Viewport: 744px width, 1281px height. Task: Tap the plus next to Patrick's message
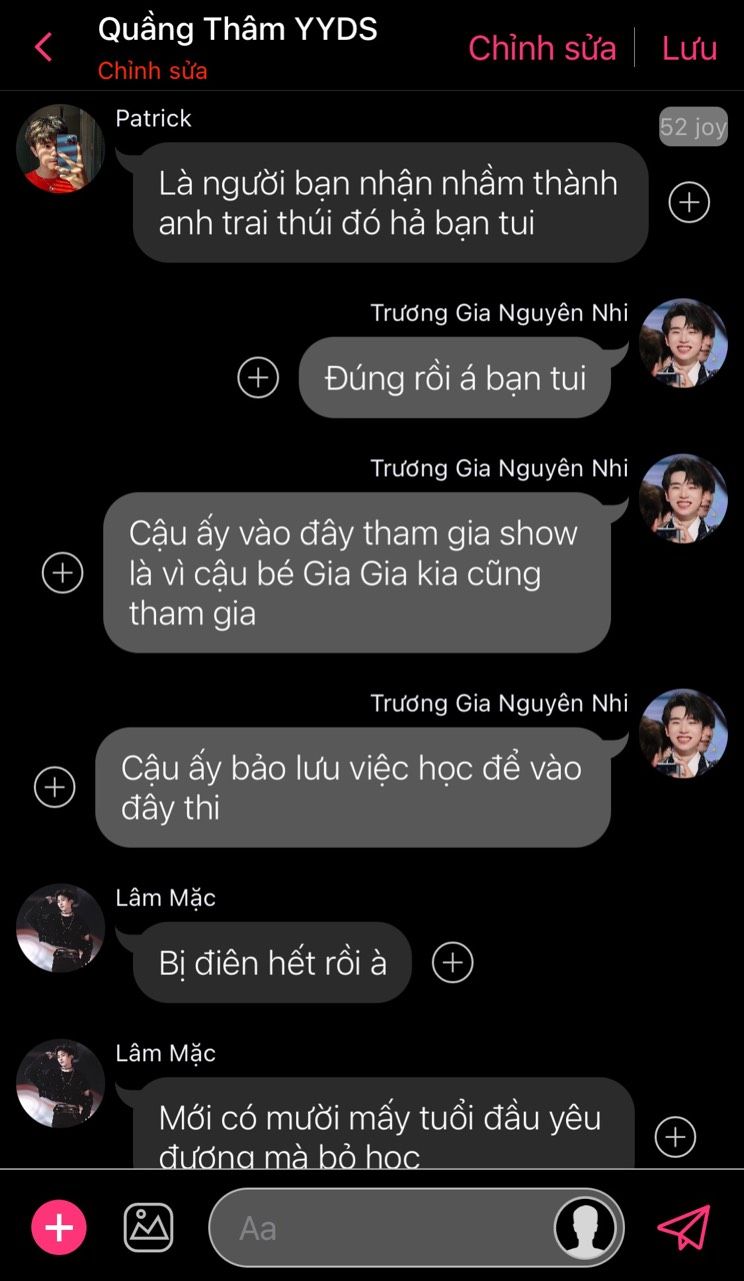pyautogui.click(x=689, y=202)
